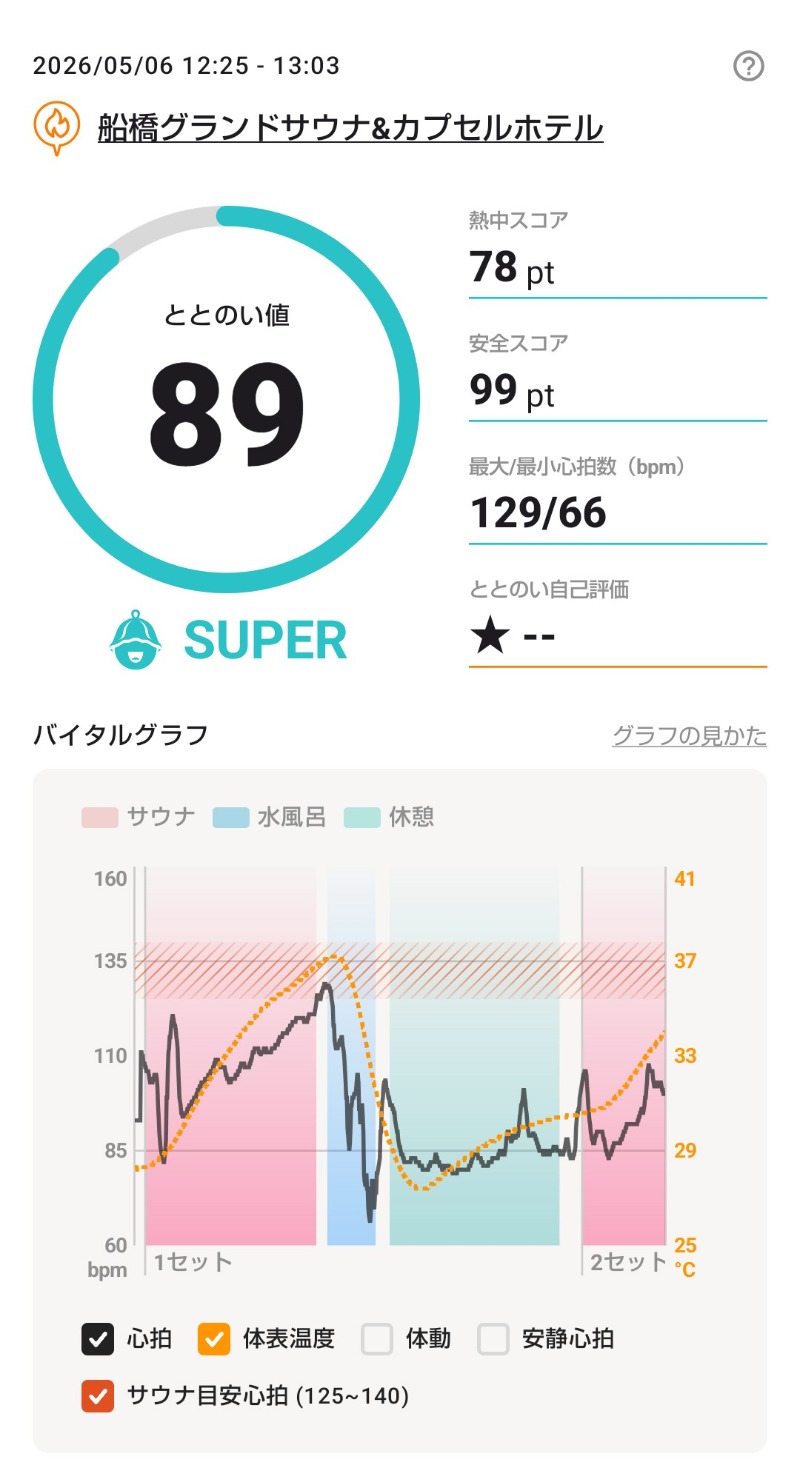Uncheck サウナ目安心拍 (125~140) checkbox
Image resolution: width=800 pixels, height=1479 pixels.
click(97, 1396)
